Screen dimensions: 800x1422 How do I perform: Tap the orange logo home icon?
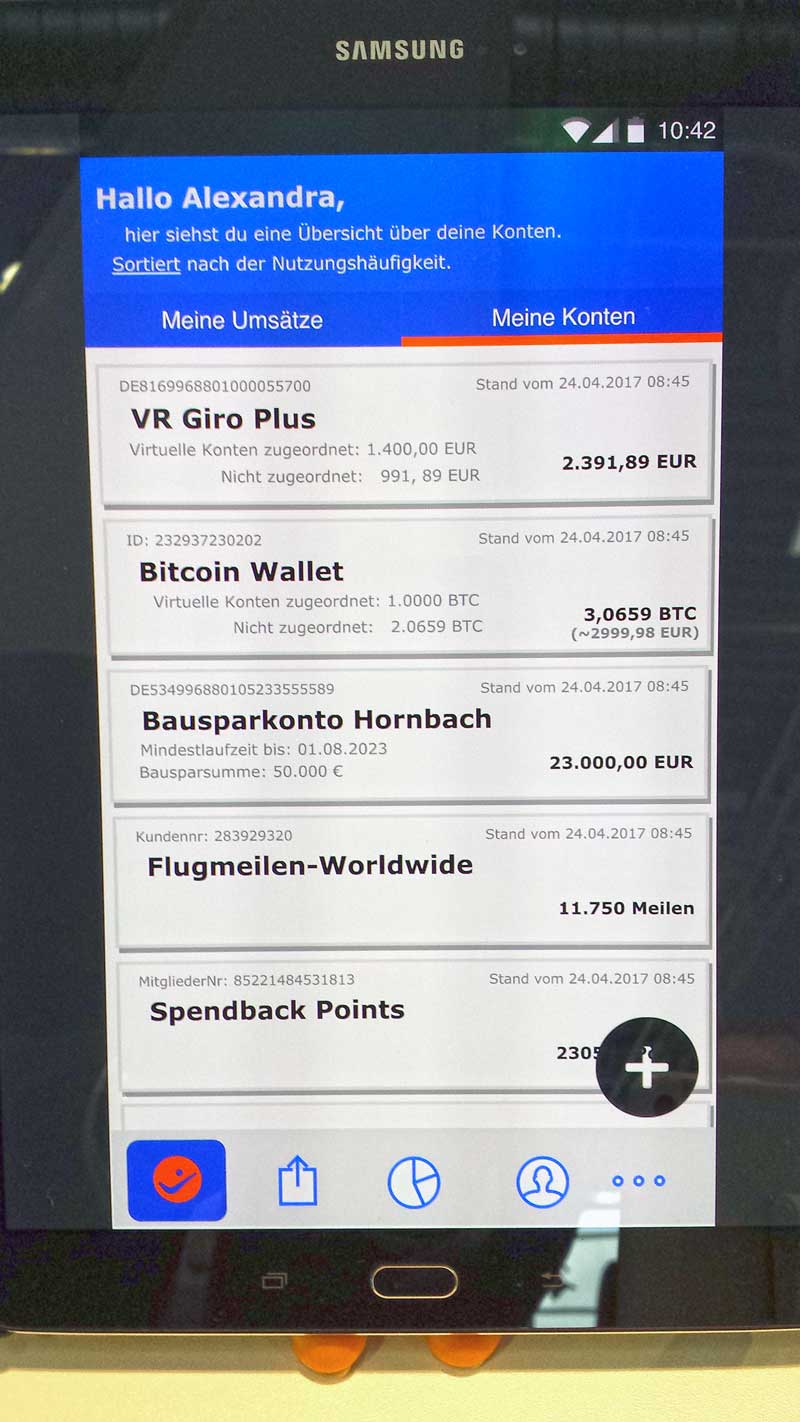tap(177, 1180)
